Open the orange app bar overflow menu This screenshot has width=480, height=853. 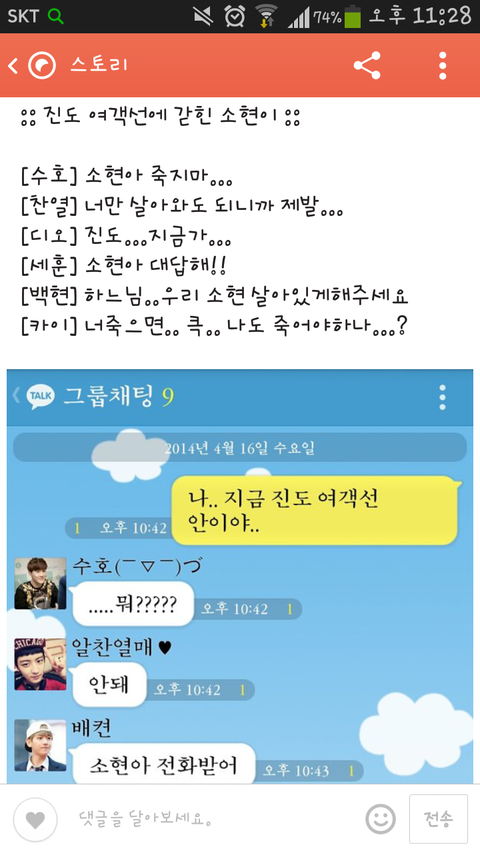442,66
